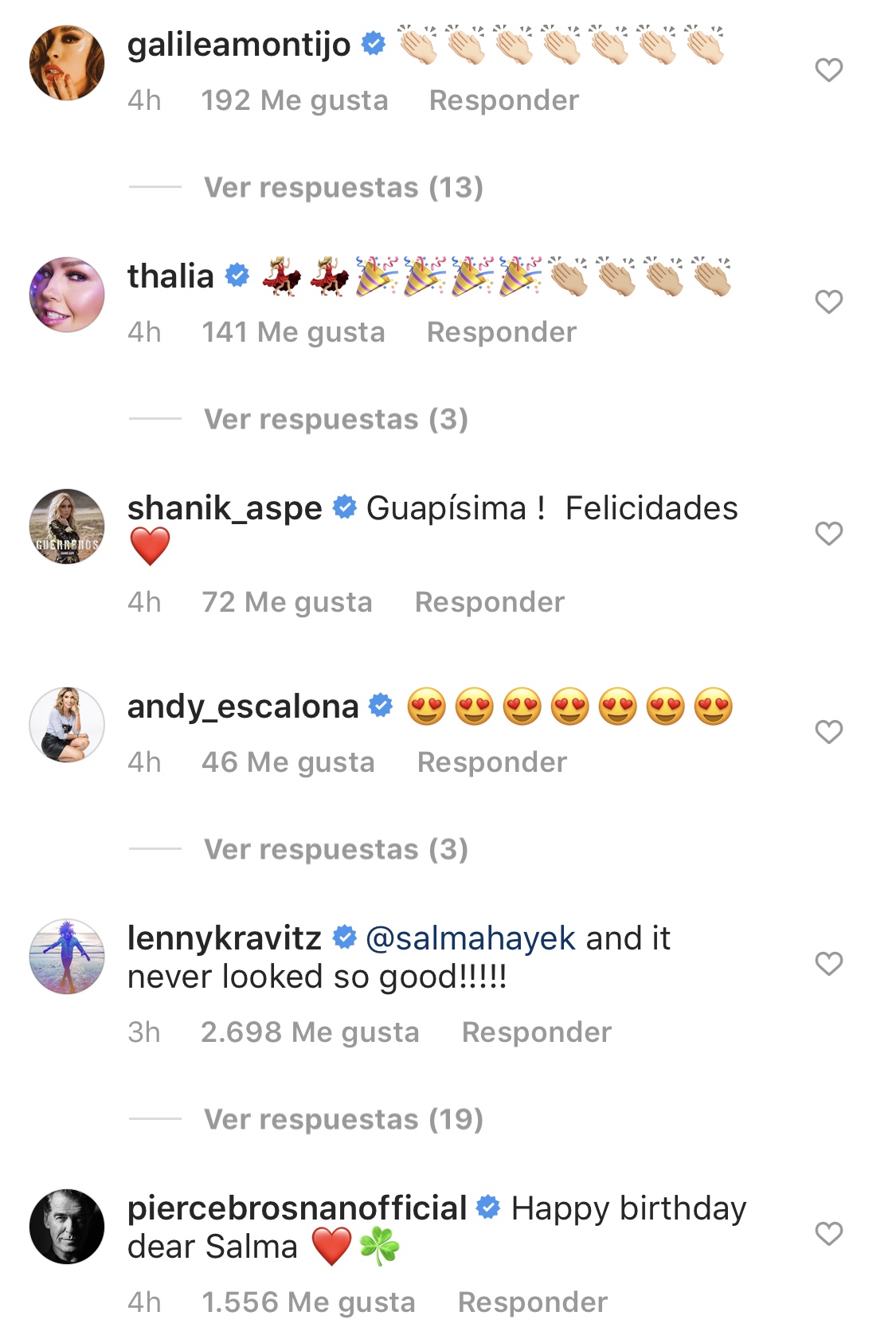This screenshot has width=896, height=1339.
Task: Expand the 19 replies to lennykravitz
Action: tap(343, 1120)
